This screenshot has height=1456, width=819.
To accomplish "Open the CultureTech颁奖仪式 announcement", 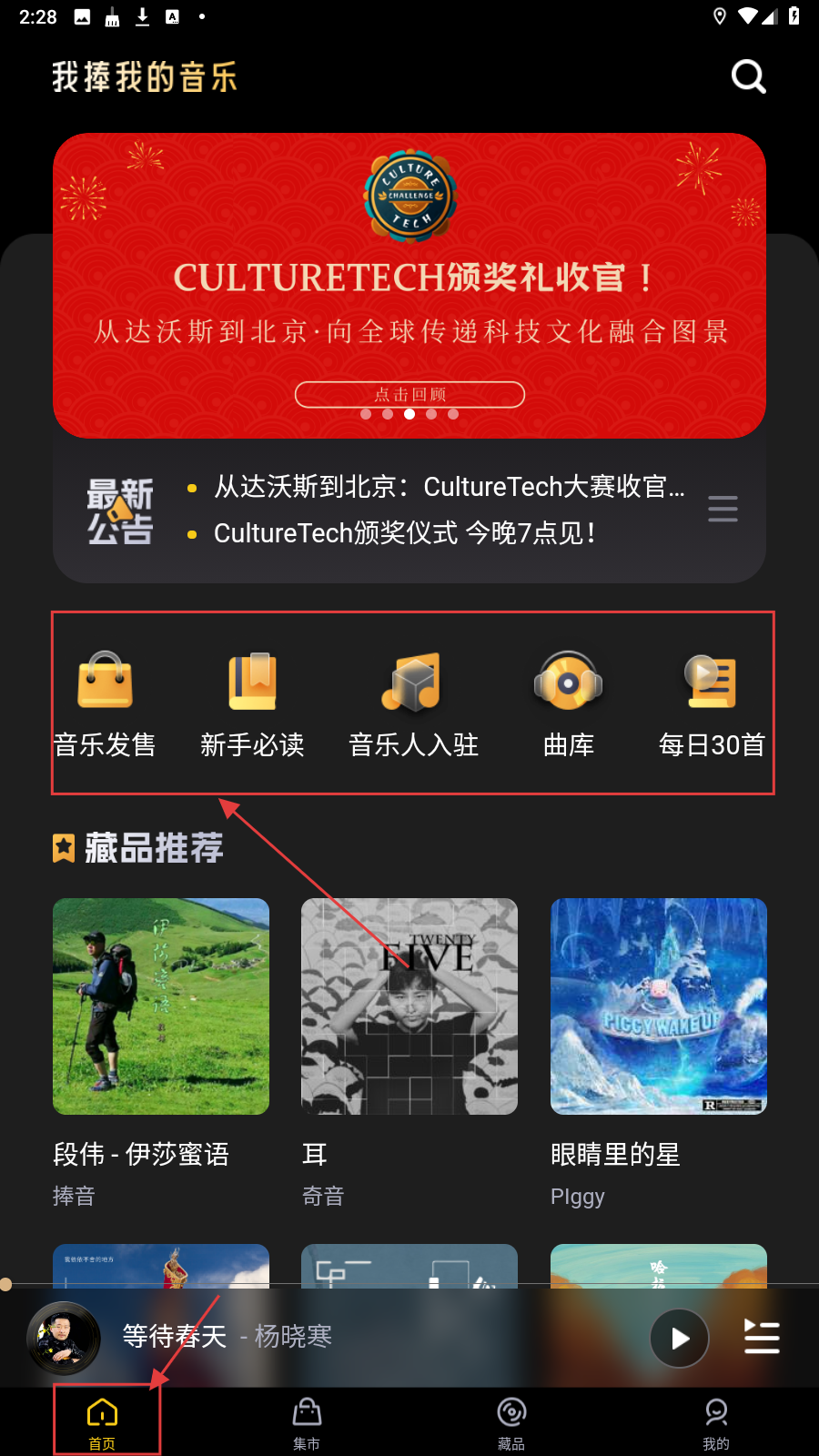I will coord(404,532).
